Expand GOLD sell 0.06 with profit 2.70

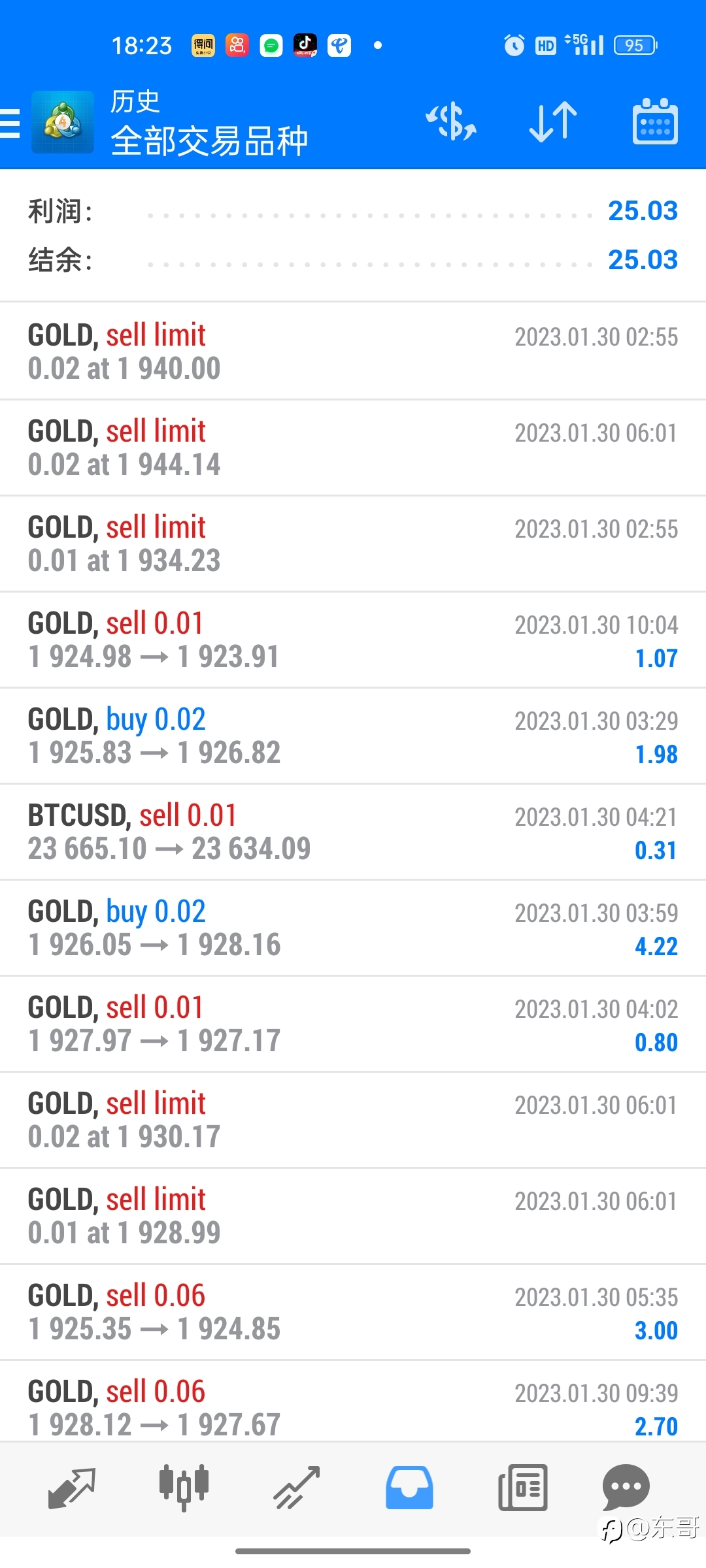(353, 1402)
